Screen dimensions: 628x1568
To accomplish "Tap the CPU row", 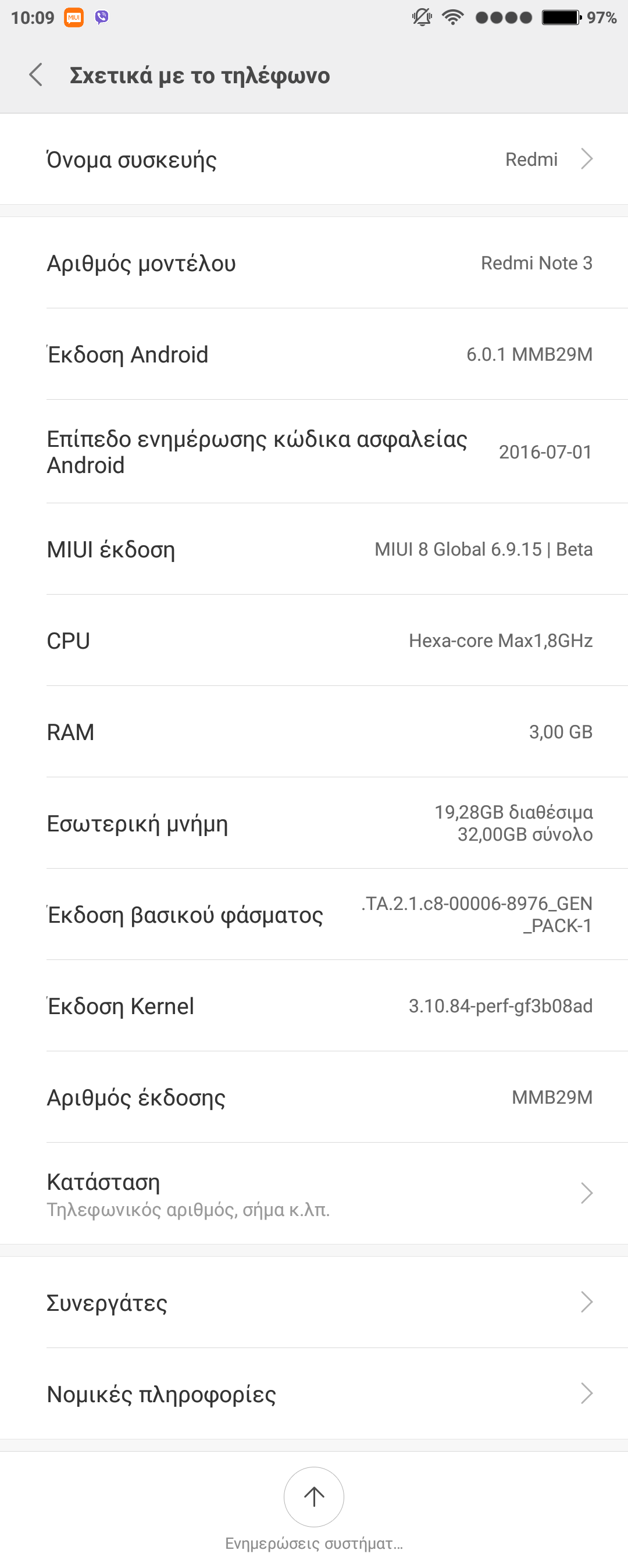I will 314,641.
